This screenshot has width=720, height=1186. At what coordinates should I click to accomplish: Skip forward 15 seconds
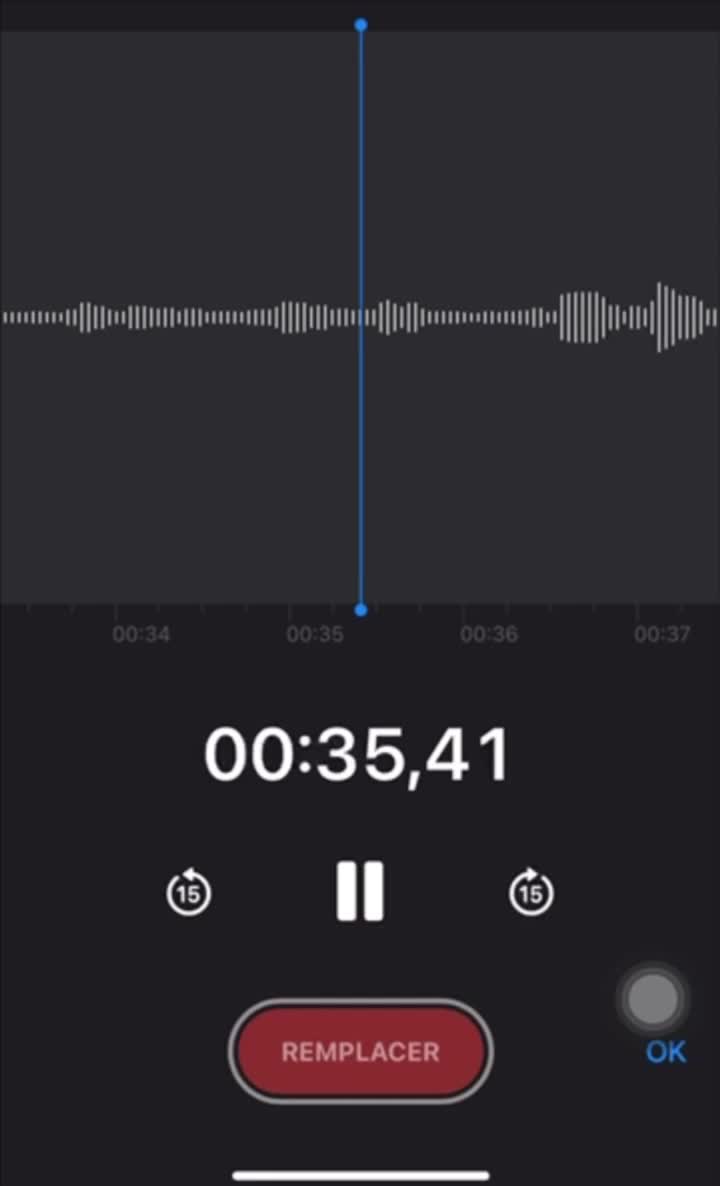(x=531, y=891)
